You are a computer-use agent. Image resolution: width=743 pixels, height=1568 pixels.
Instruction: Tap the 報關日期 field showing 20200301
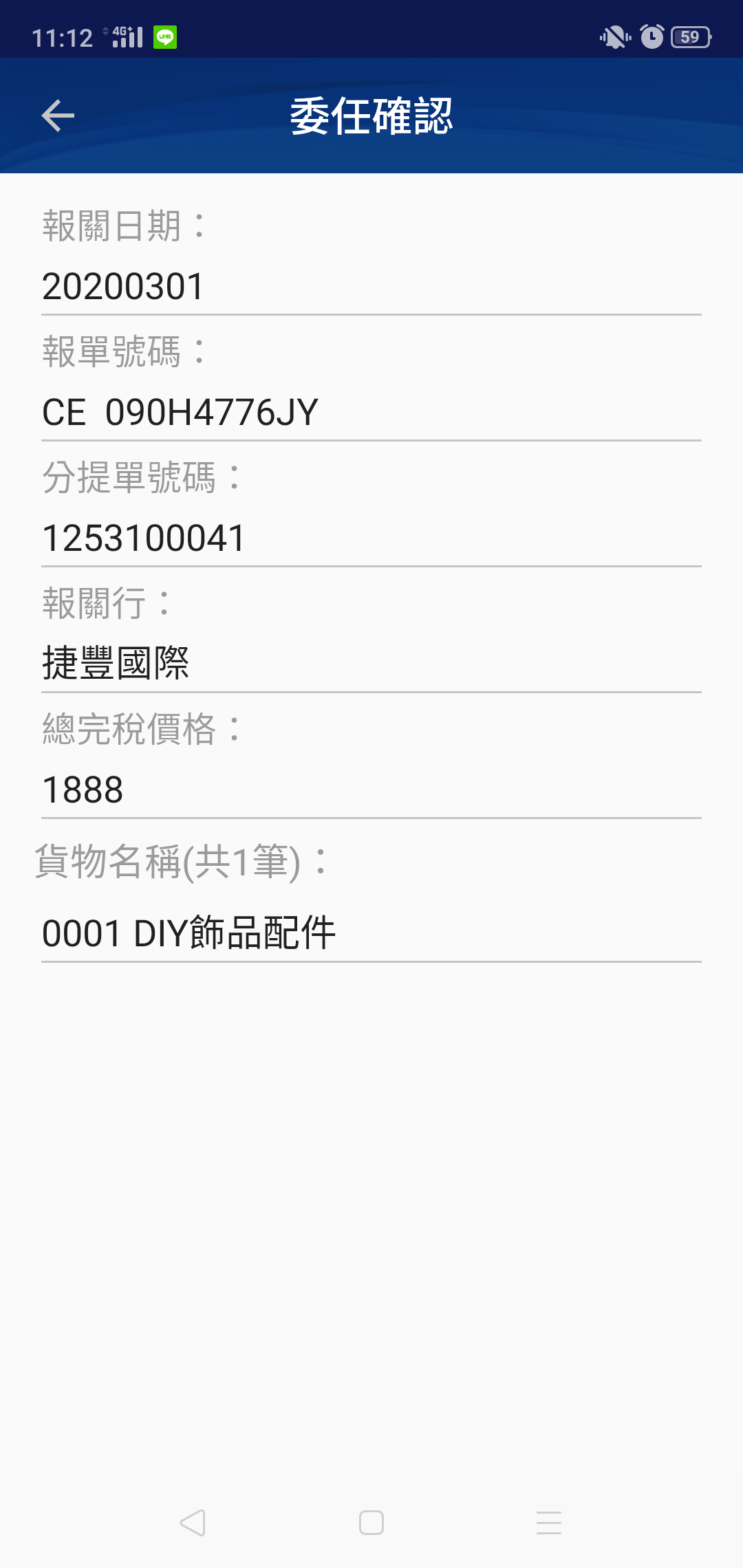tap(371, 286)
